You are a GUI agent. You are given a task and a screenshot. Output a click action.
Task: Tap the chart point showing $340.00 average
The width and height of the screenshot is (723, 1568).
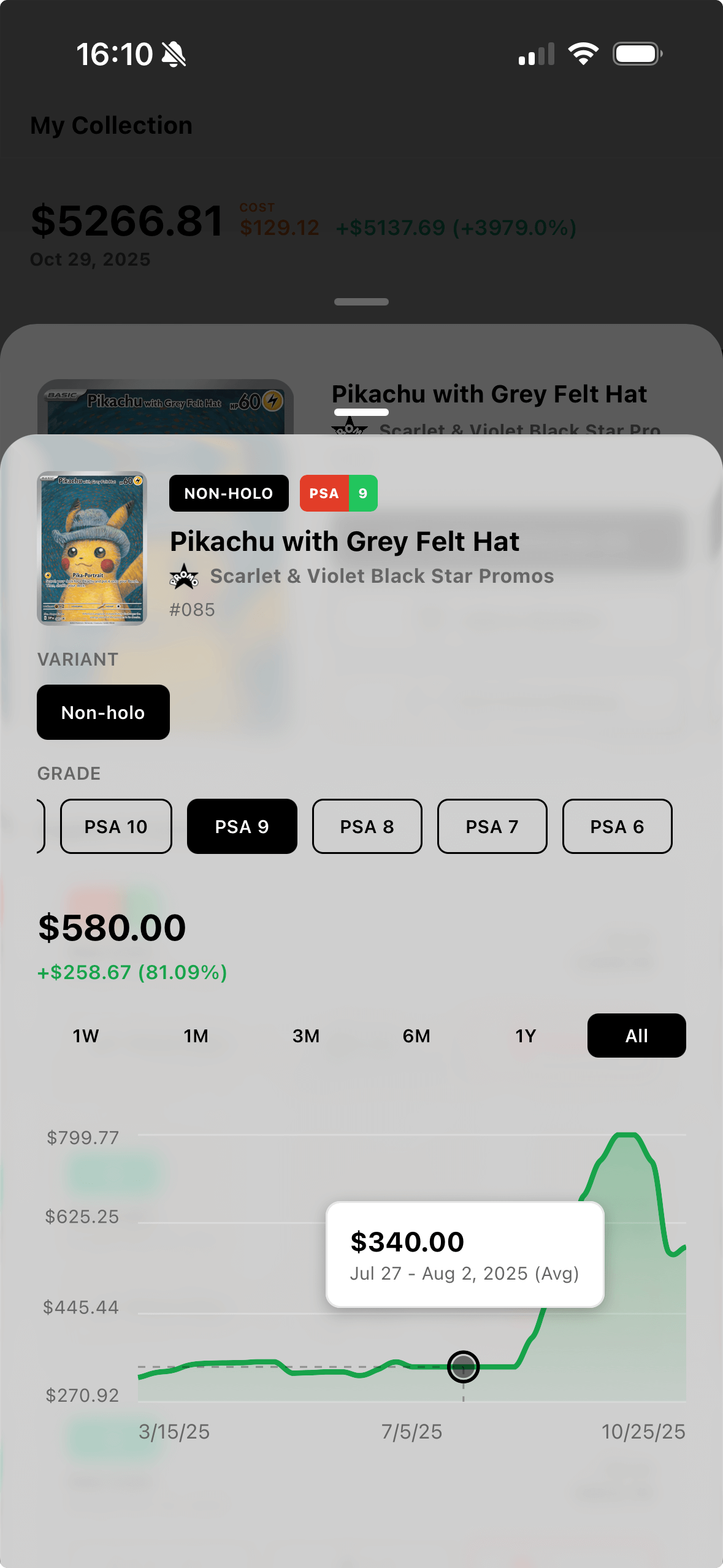coord(464,1368)
